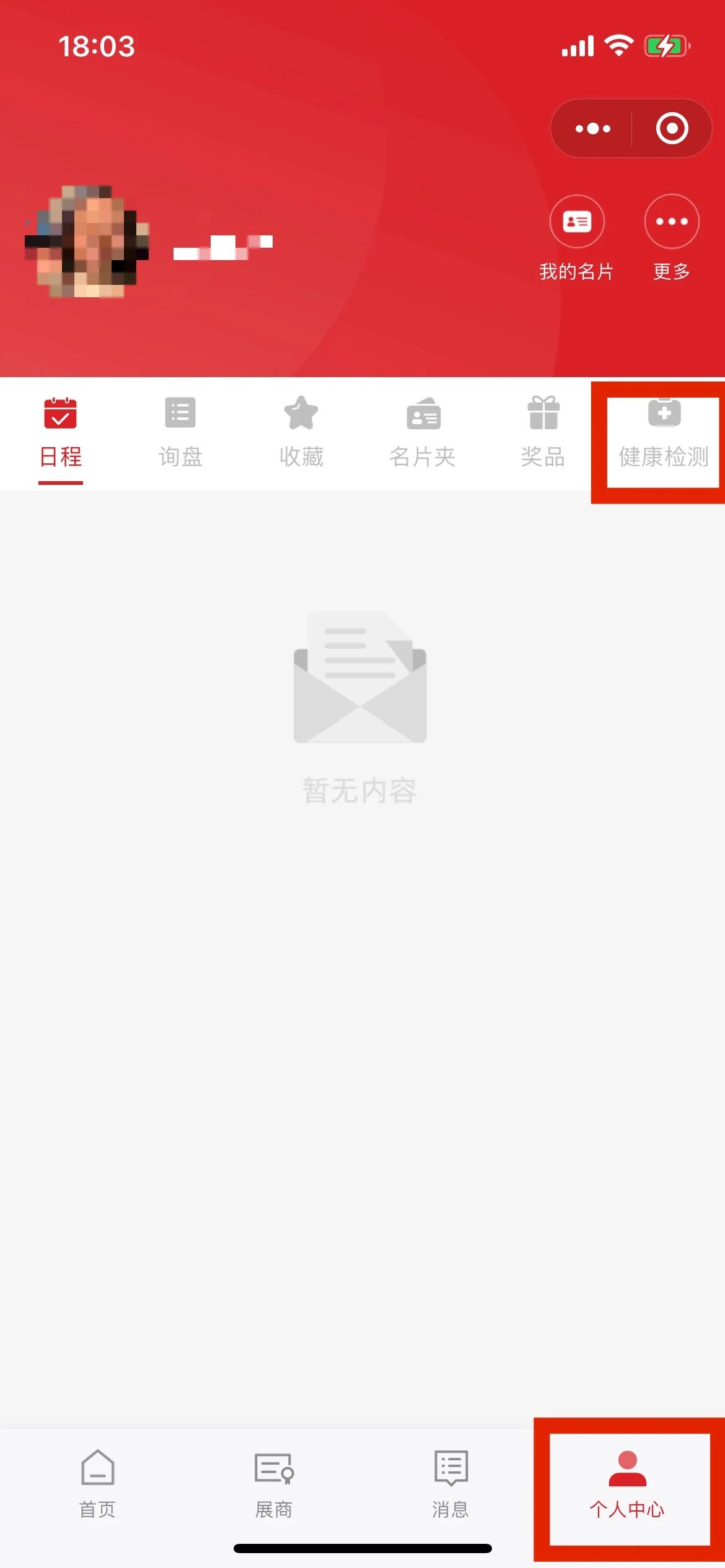Open 消息 messages in the bottom navigation
The width and height of the screenshot is (725, 1568).
tap(450, 1483)
